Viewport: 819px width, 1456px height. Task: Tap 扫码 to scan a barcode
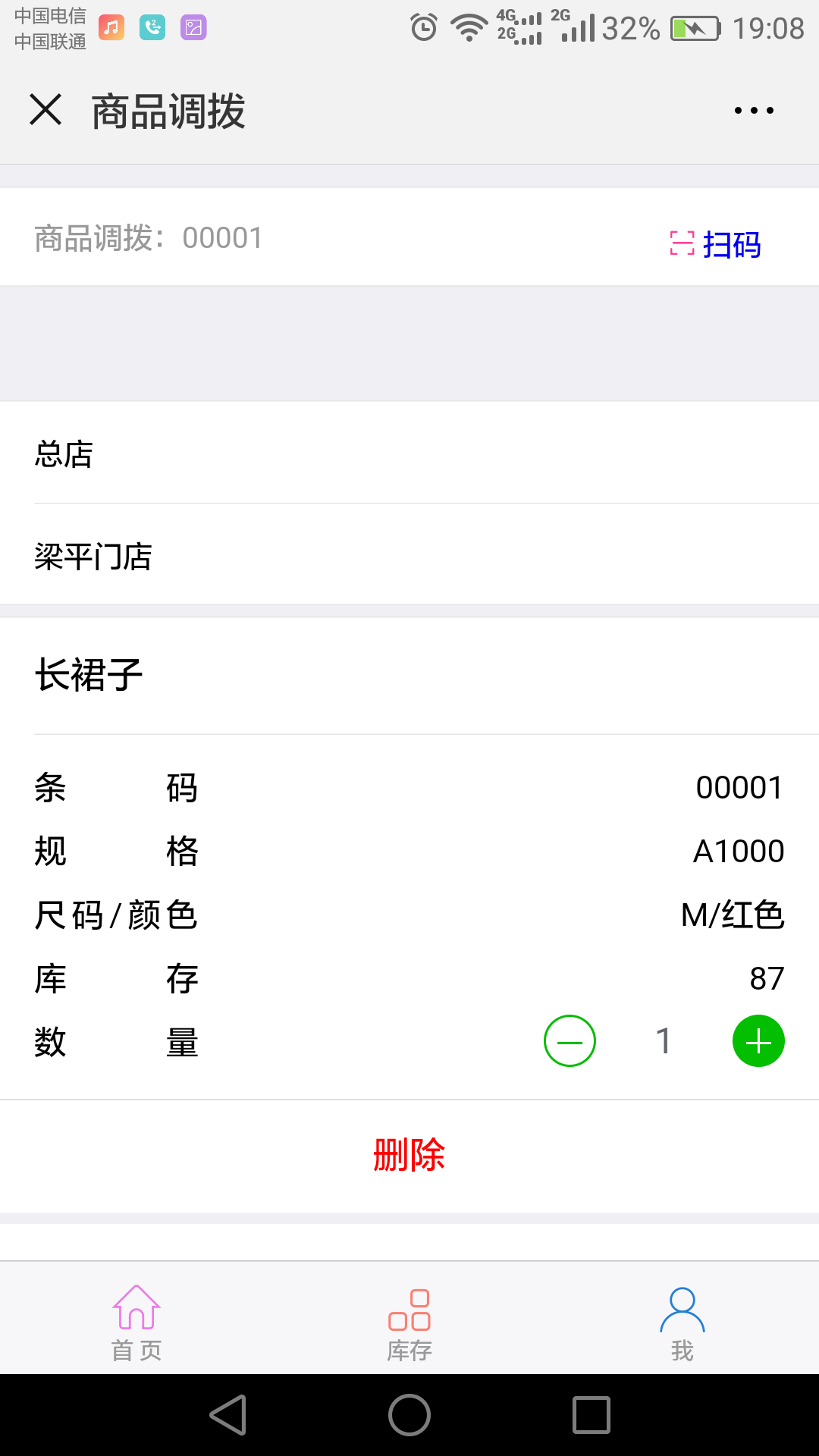point(715,244)
